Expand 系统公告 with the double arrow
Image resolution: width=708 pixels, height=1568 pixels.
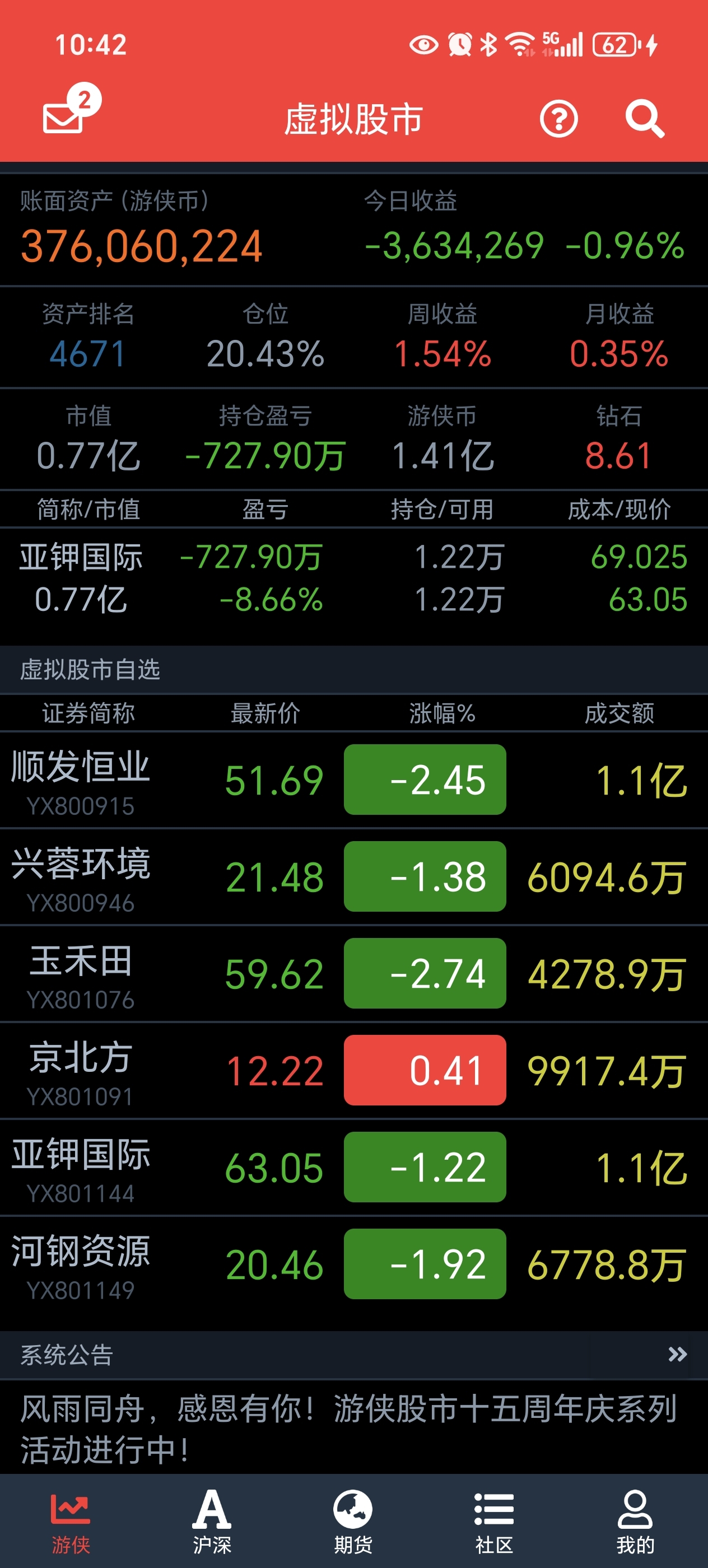tap(677, 1354)
